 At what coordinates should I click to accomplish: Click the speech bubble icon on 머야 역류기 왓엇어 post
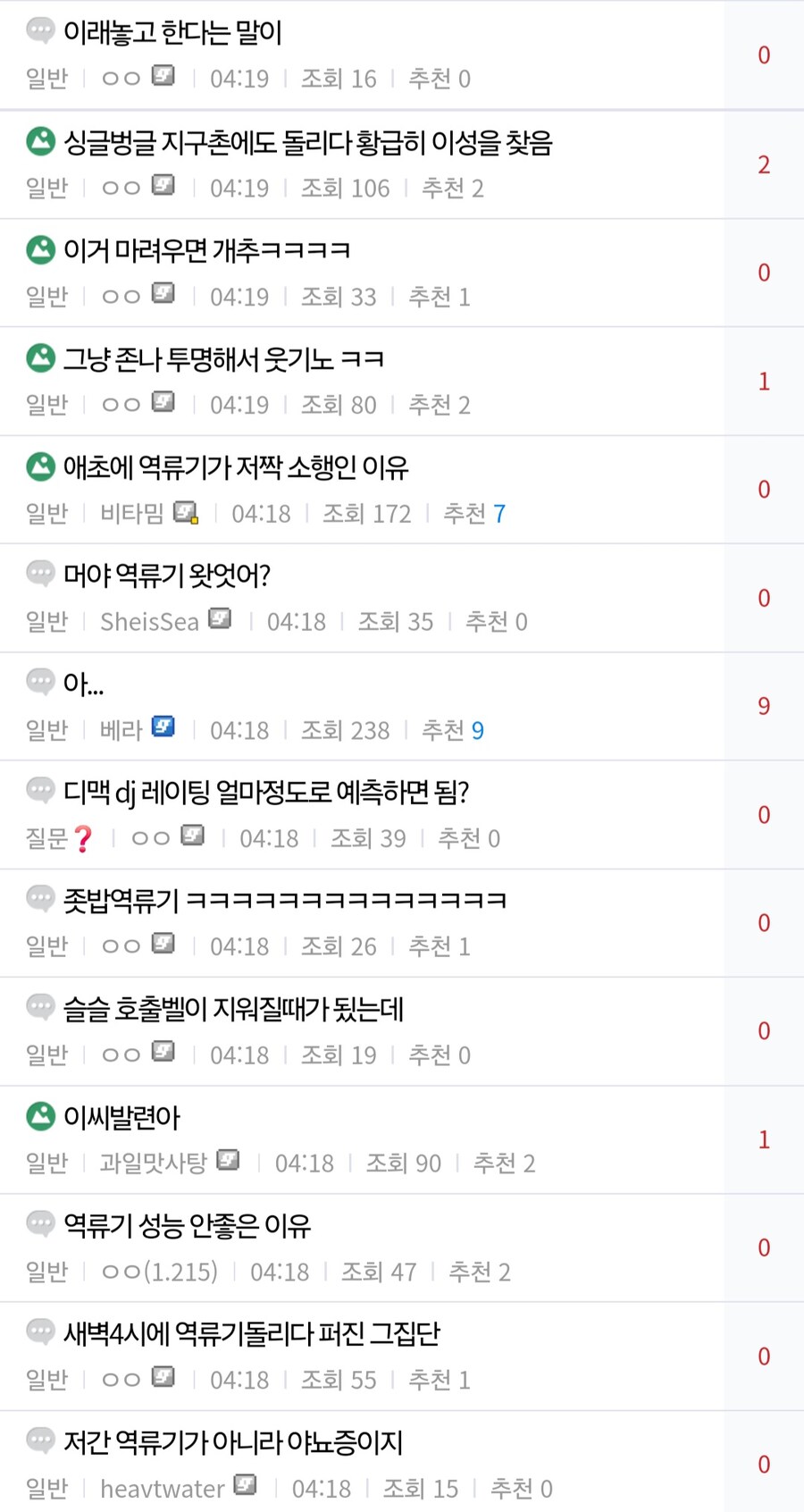[x=39, y=575]
